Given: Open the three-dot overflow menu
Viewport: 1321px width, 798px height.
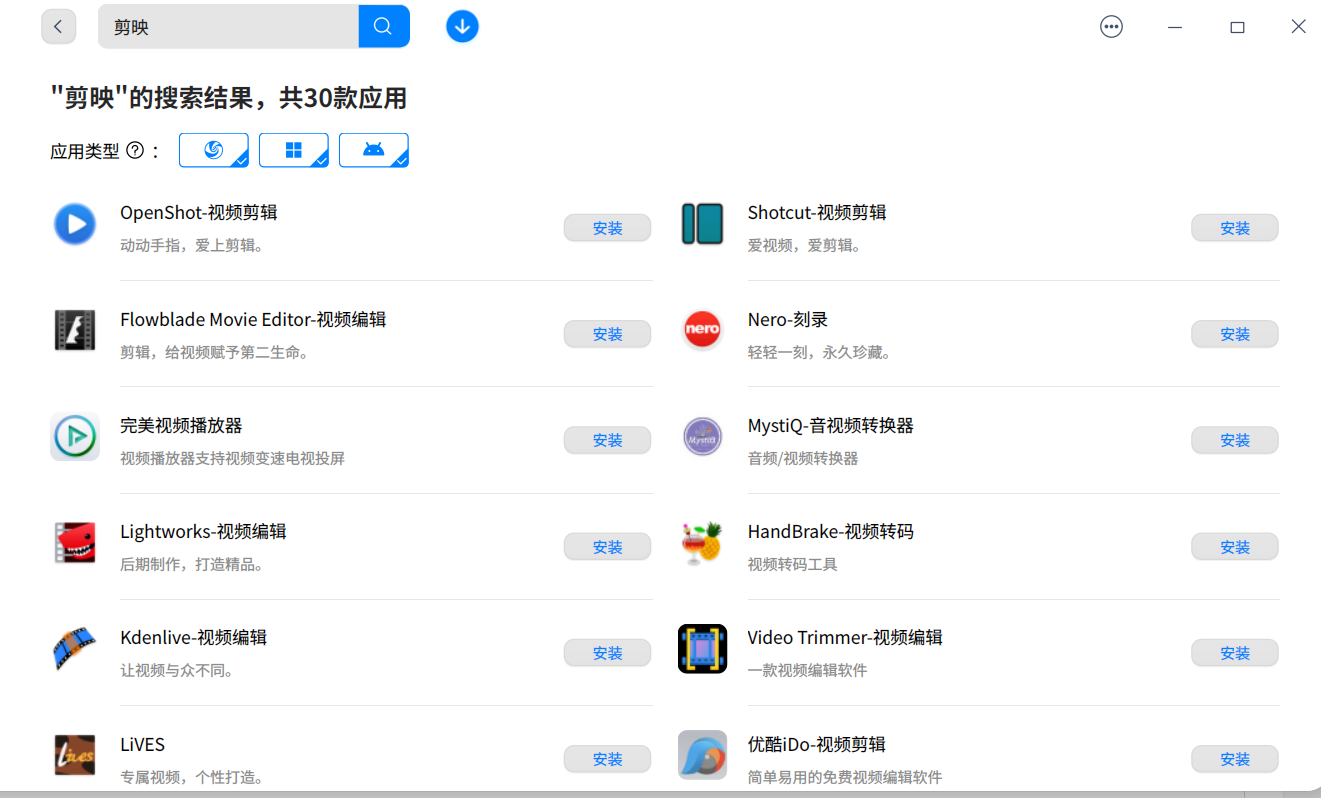Looking at the screenshot, I should pyautogui.click(x=1111, y=27).
